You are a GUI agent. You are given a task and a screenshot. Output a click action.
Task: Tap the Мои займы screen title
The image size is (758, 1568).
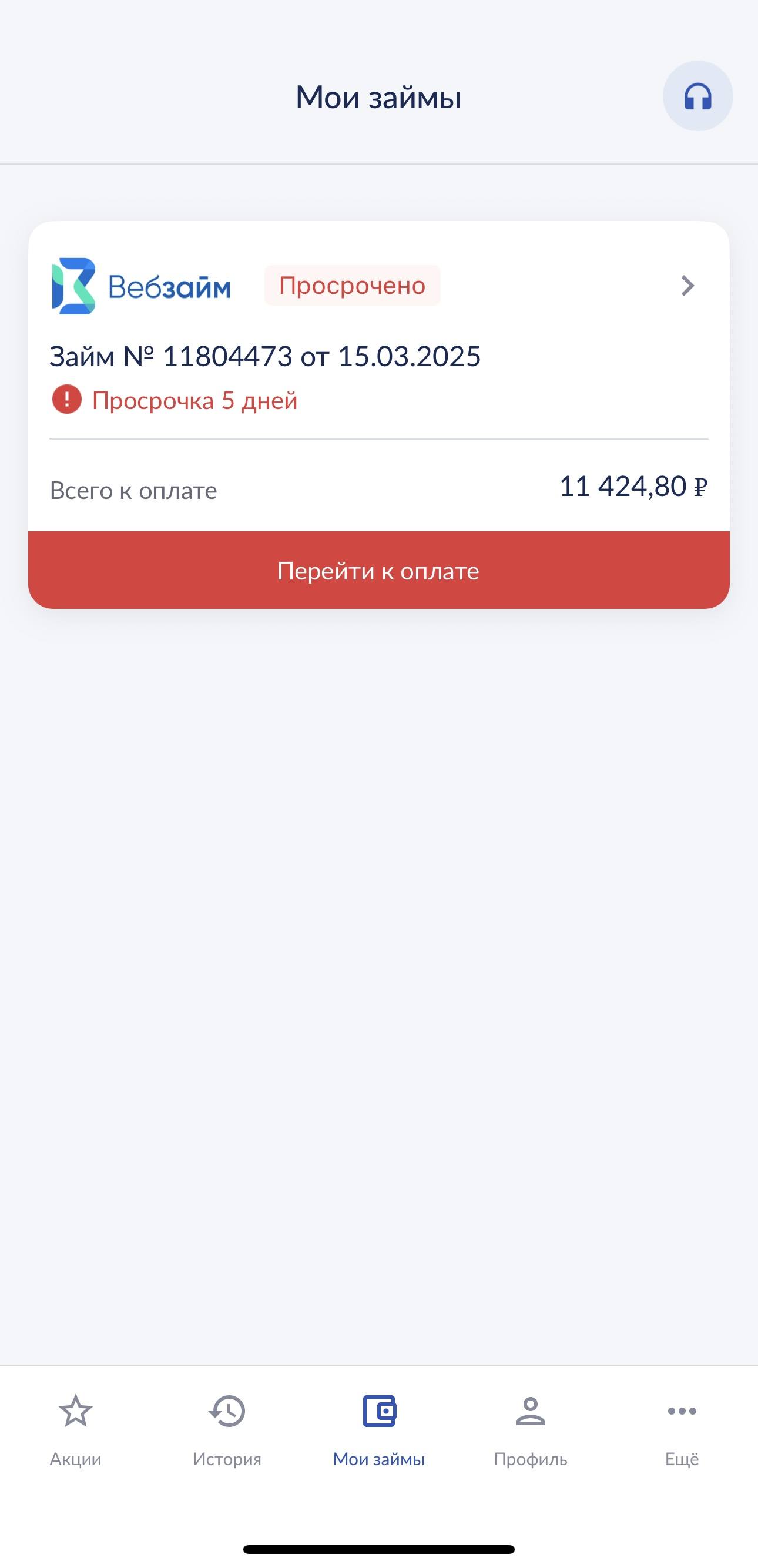378,96
